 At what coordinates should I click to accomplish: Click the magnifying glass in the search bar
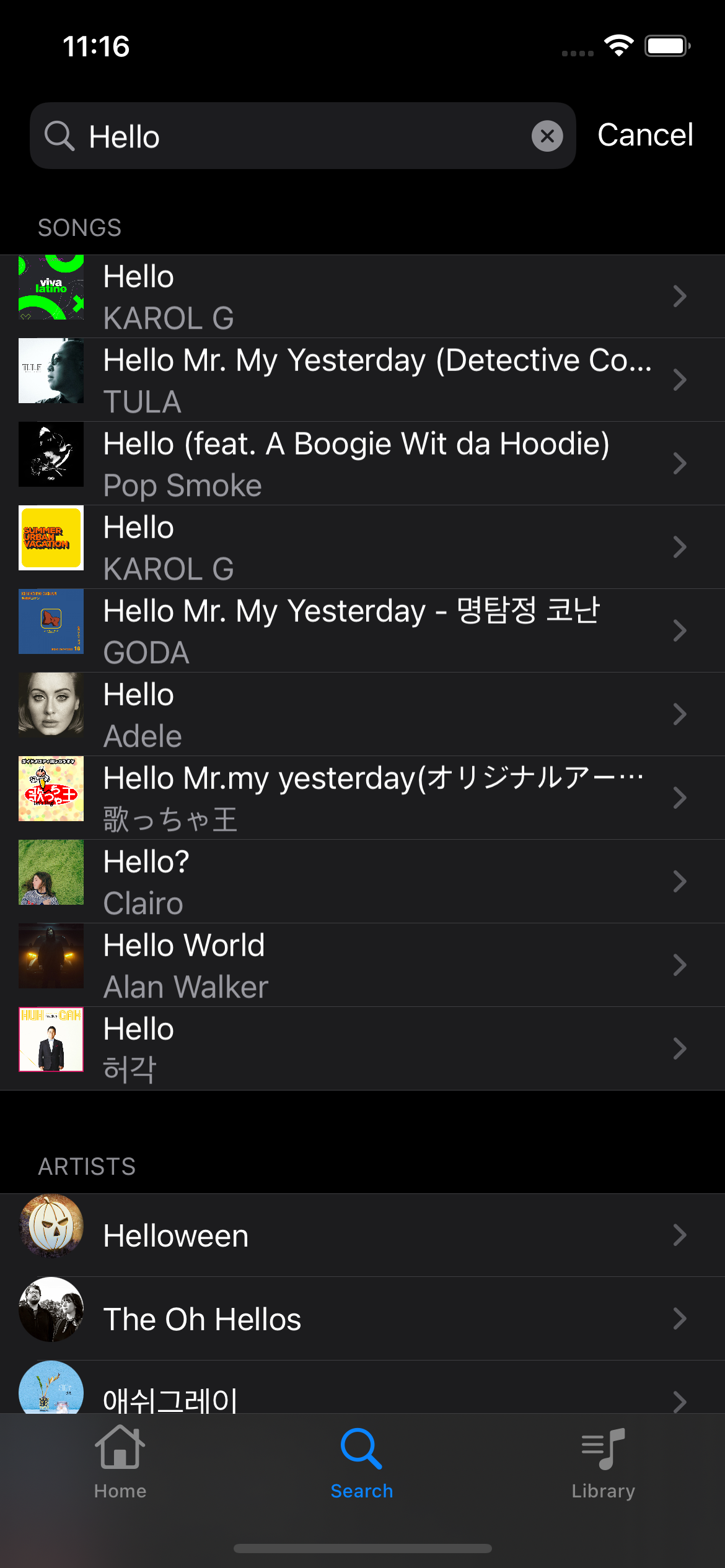pos(59,136)
